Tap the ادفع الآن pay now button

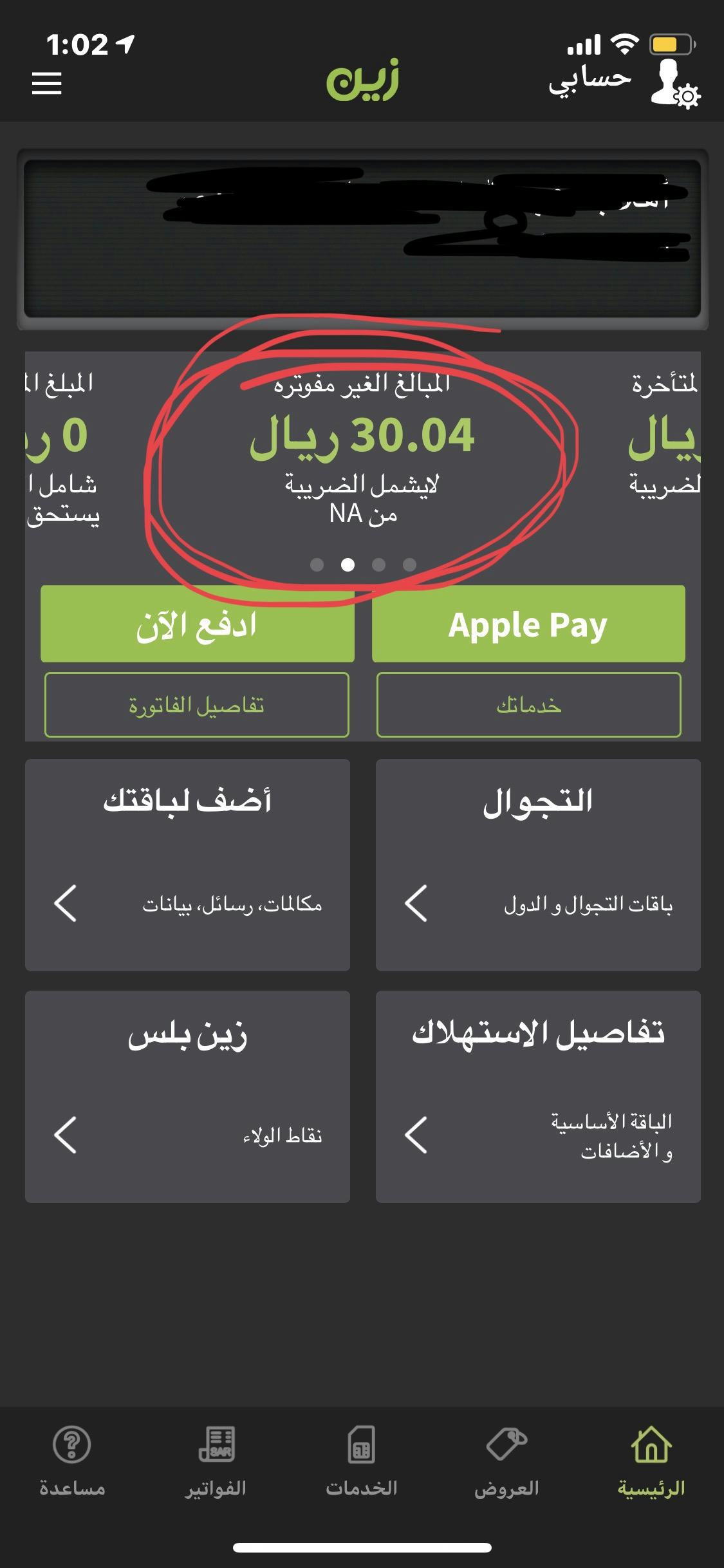click(198, 624)
